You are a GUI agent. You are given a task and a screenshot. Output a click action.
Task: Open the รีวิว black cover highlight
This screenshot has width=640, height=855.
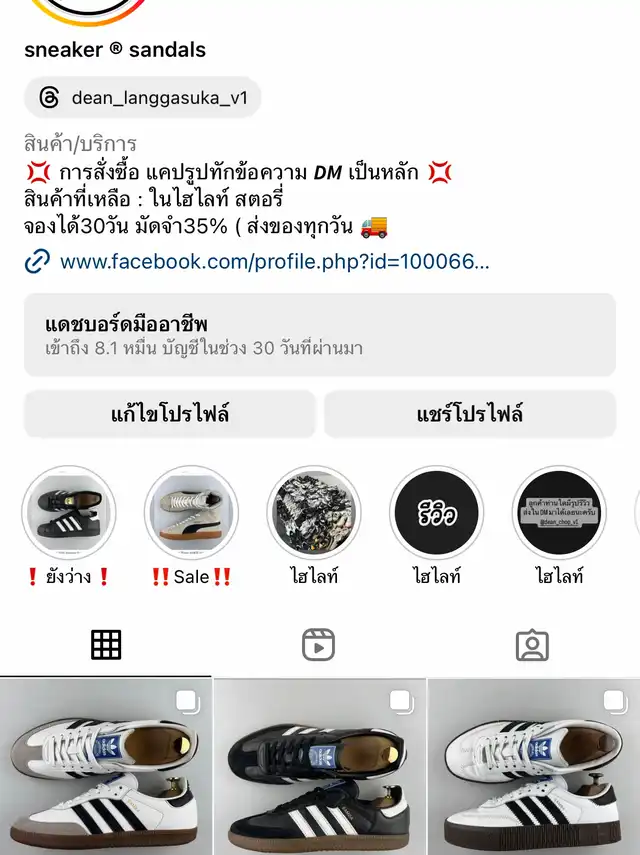pyautogui.click(x=436, y=513)
